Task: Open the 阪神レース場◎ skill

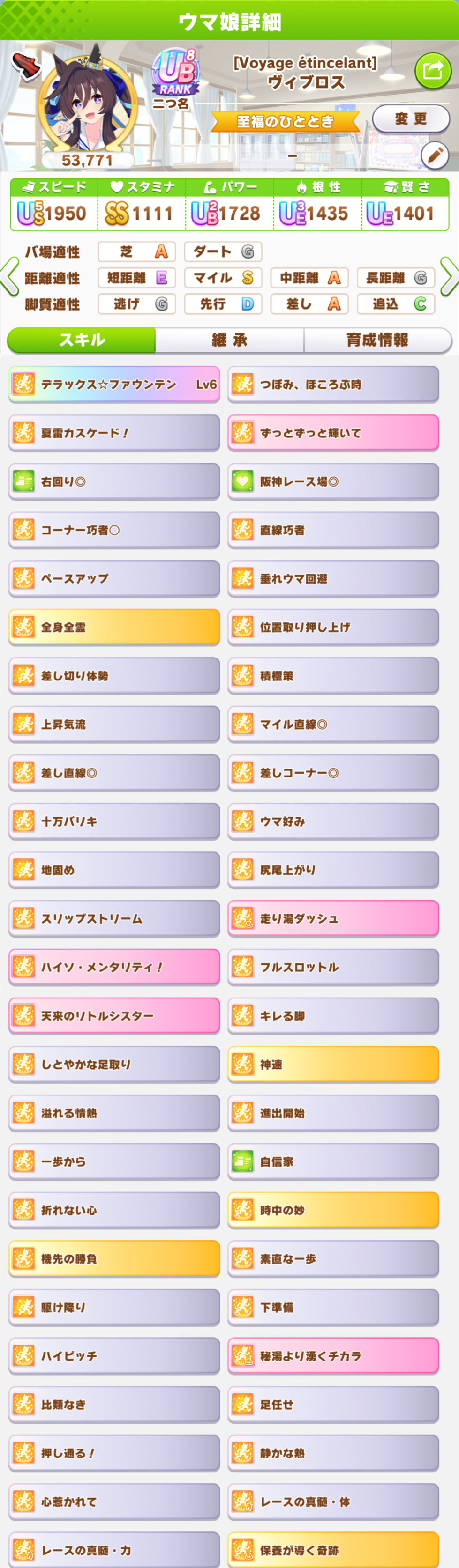Action: click(x=333, y=481)
